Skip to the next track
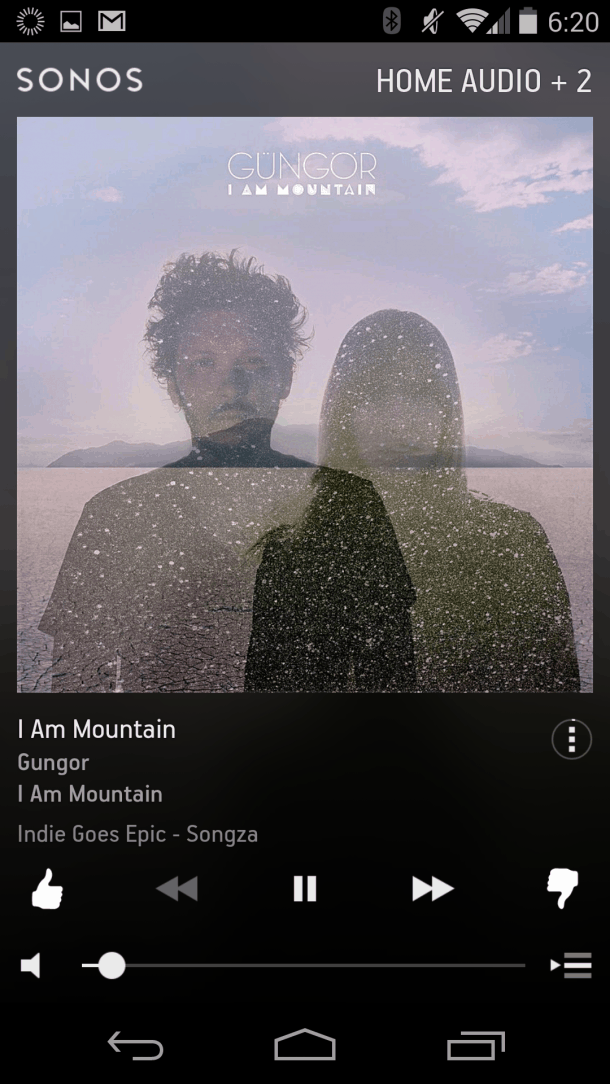Image resolution: width=610 pixels, height=1084 pixels. click(433, 888)
